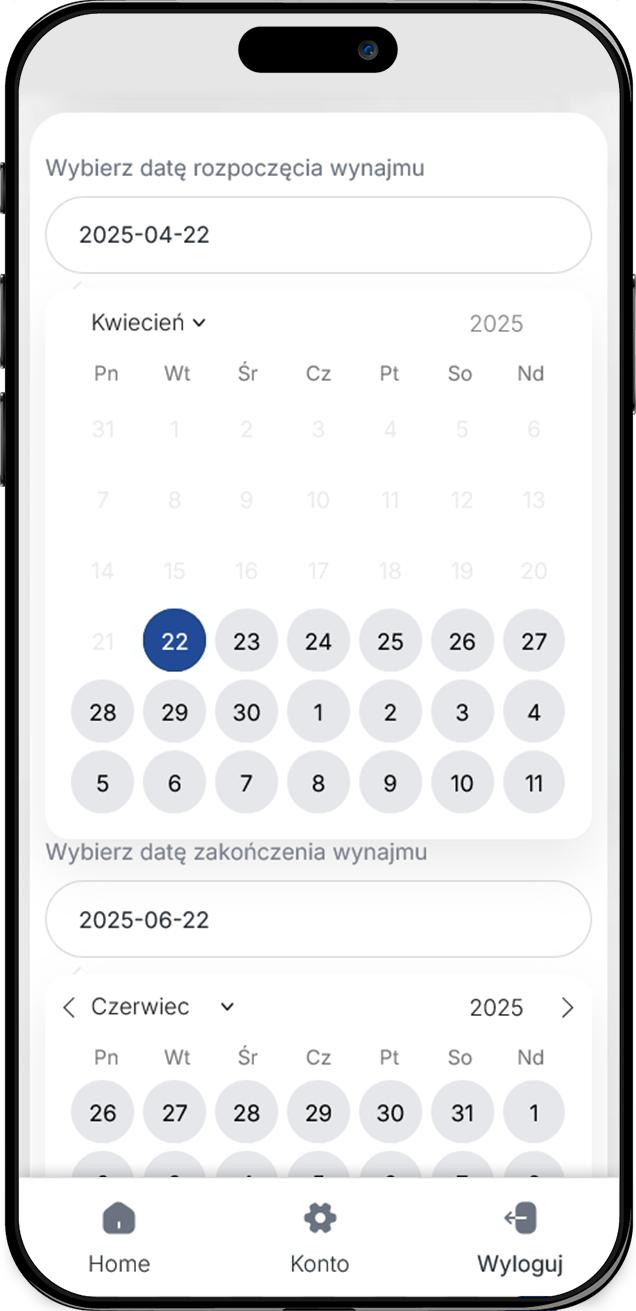Switch to the Home tab
The image size is (636, 1311).
[x=119, y=1239]
